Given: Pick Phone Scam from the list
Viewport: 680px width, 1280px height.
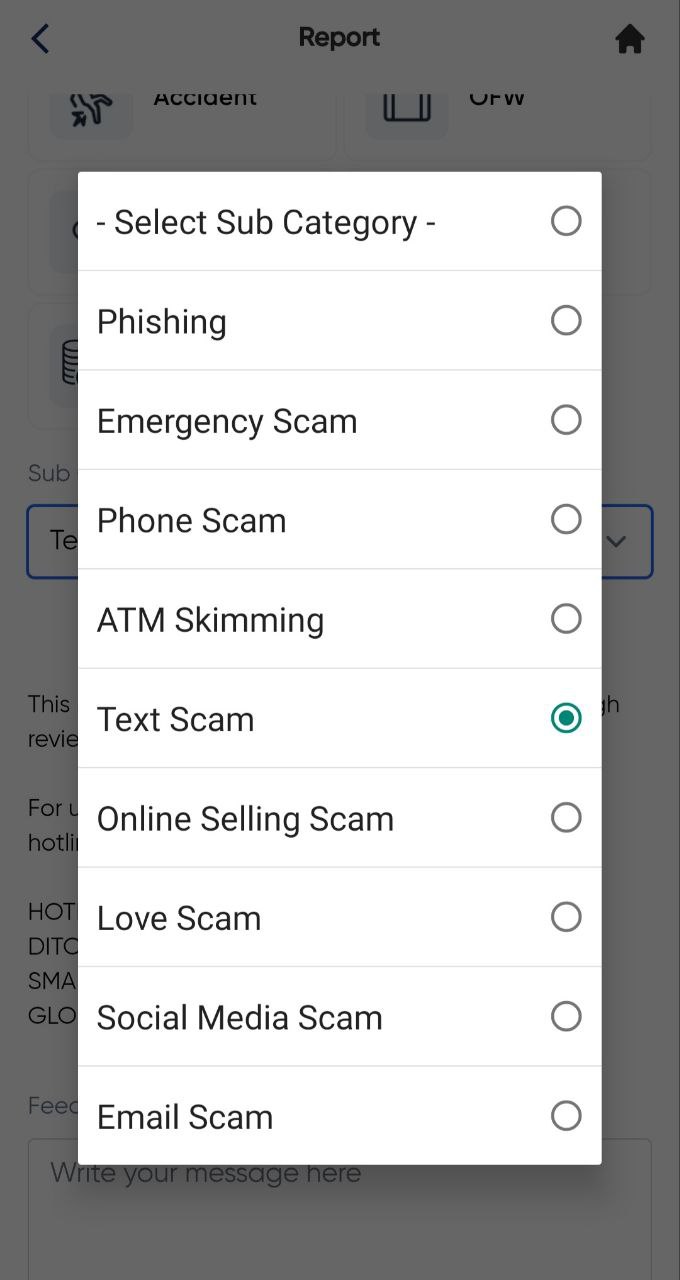Looking at the screenshot, I should (340, 519).
